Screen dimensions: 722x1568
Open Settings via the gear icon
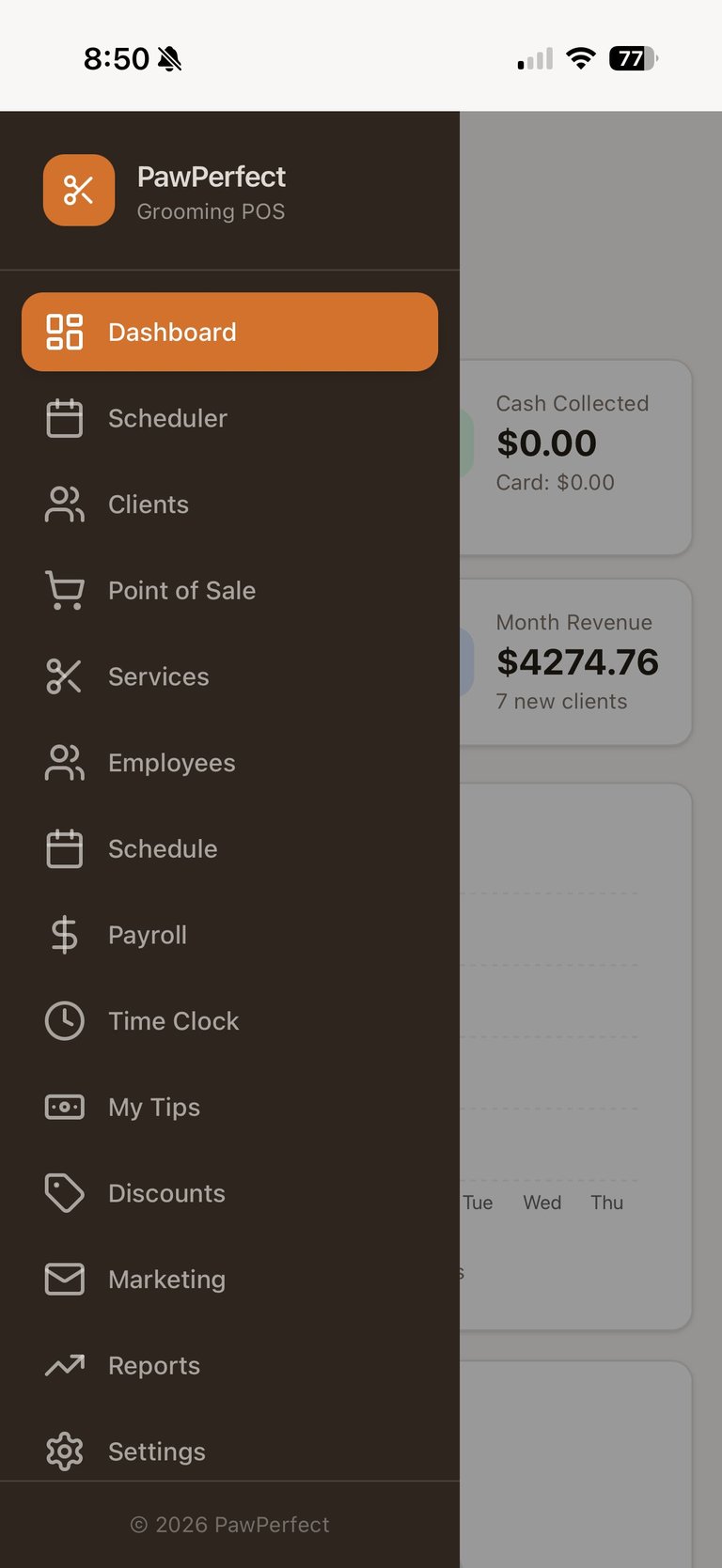64,1452
